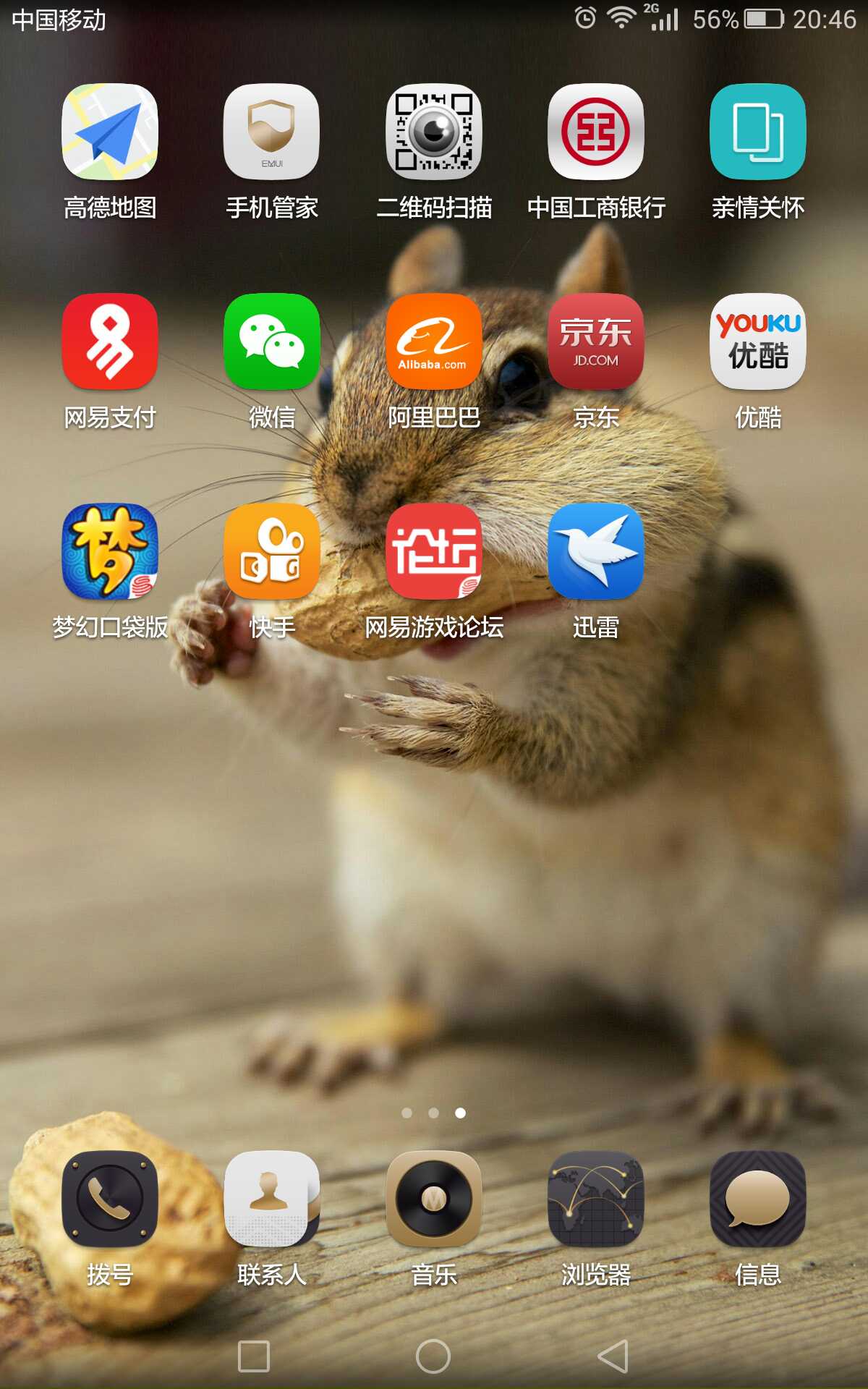868x1389 pixels.
Task: Open the 高德地图 maps app
Action: click(110, 132)
